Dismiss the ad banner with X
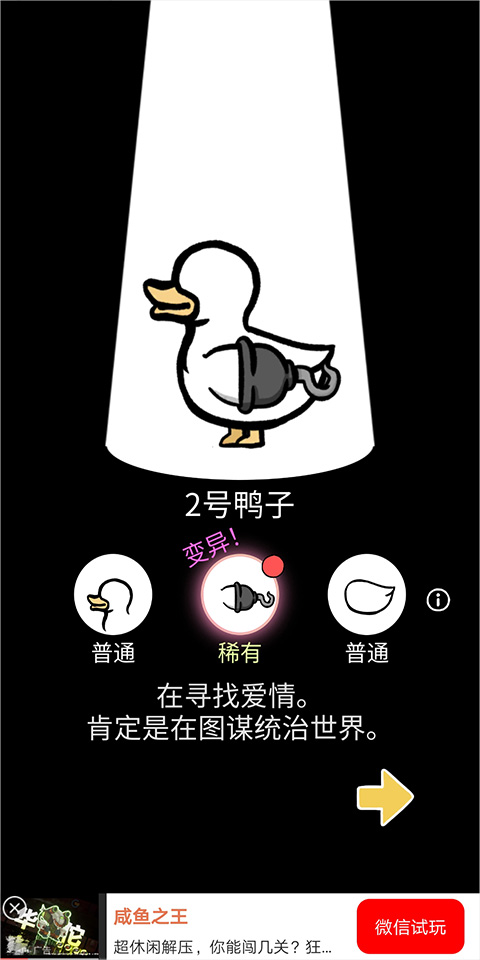Image resolution: width=480 pixels, height=960 pixels. (x=14, y=908)
